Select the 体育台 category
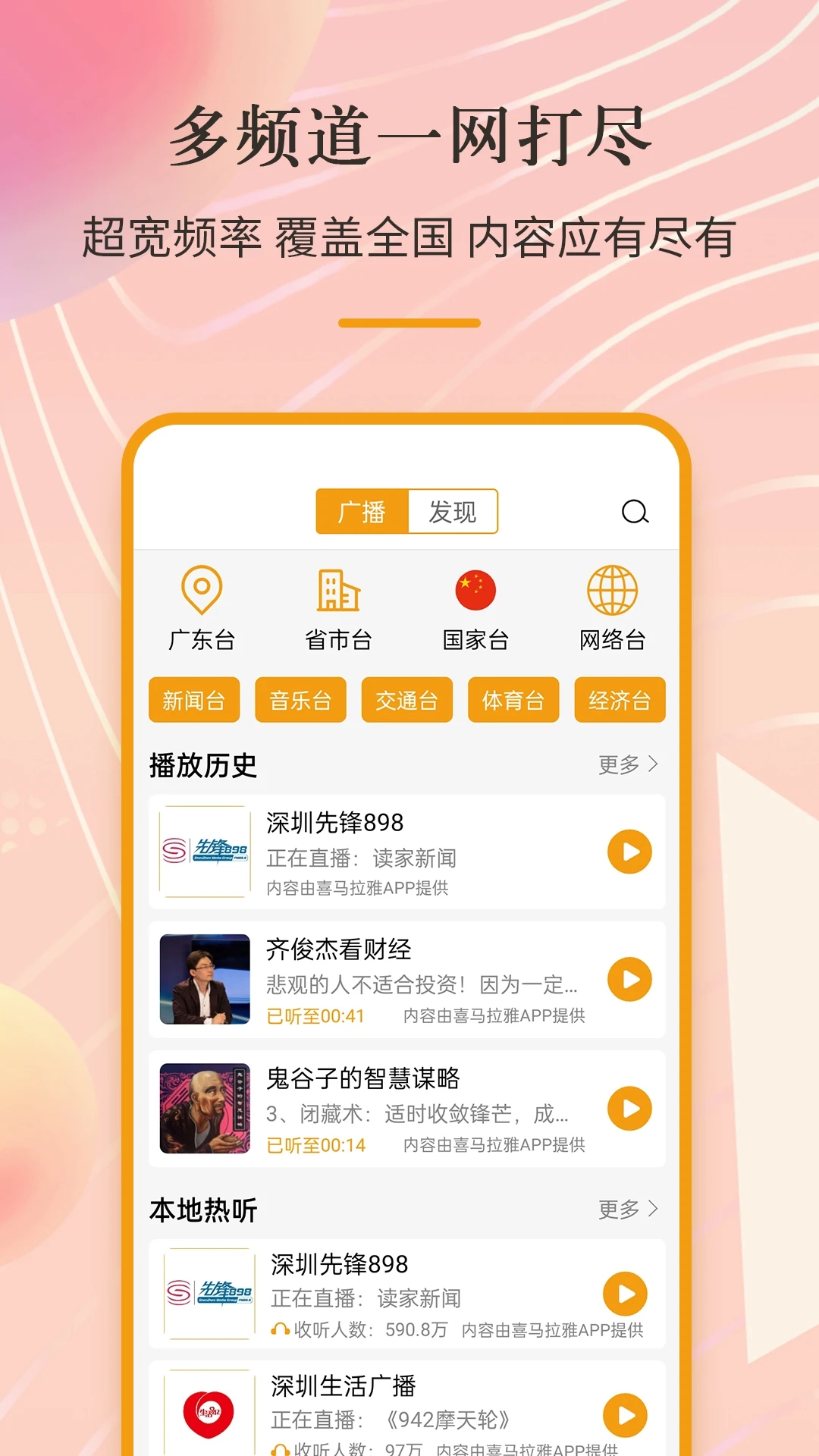The width and height of the screenshot is (819, 1456). pos(513,700)
